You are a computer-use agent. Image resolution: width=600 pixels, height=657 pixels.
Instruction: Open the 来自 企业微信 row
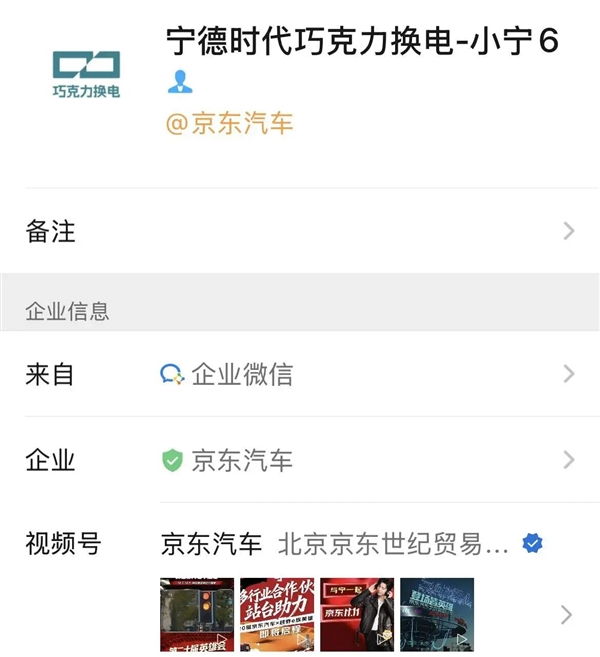pyautogui.click(x=300, y=374)
